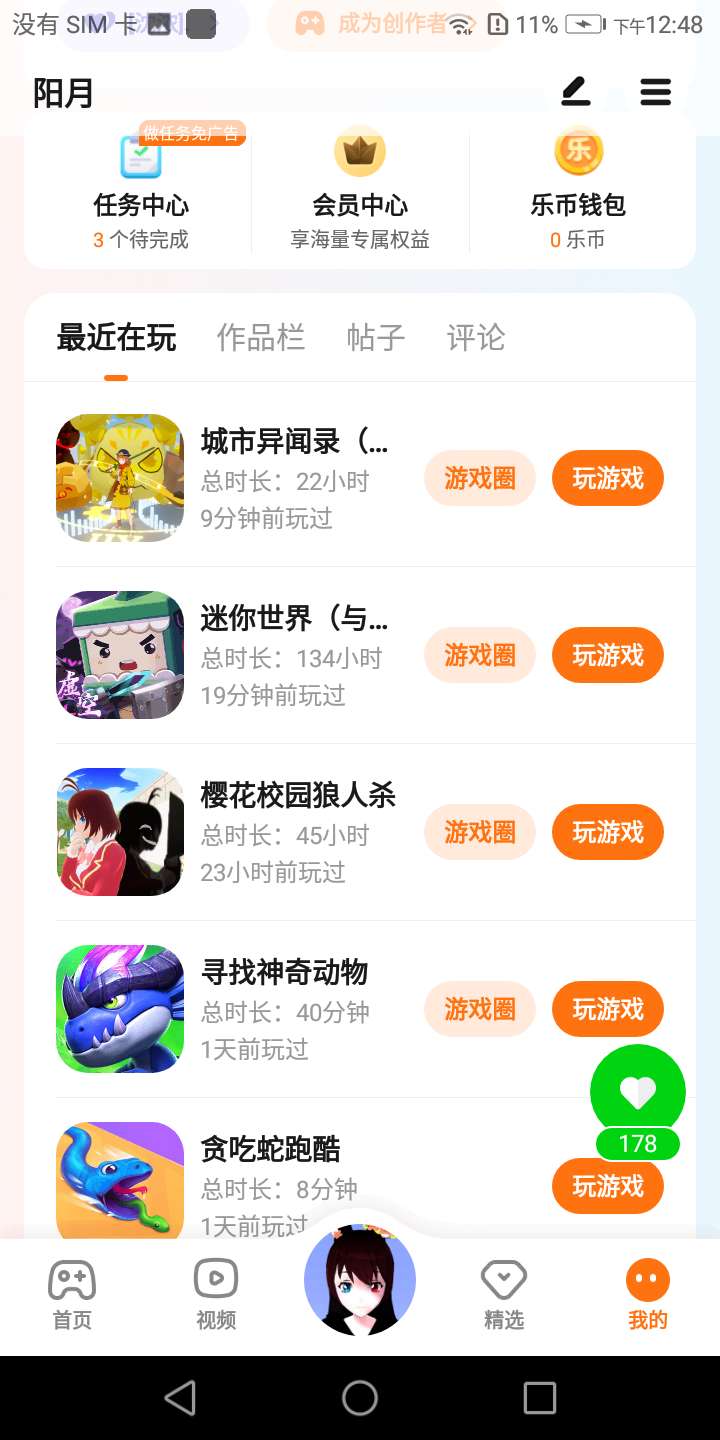Open 迷你世界 game entry
This screenshot has width=720, height=1440.
295,620
